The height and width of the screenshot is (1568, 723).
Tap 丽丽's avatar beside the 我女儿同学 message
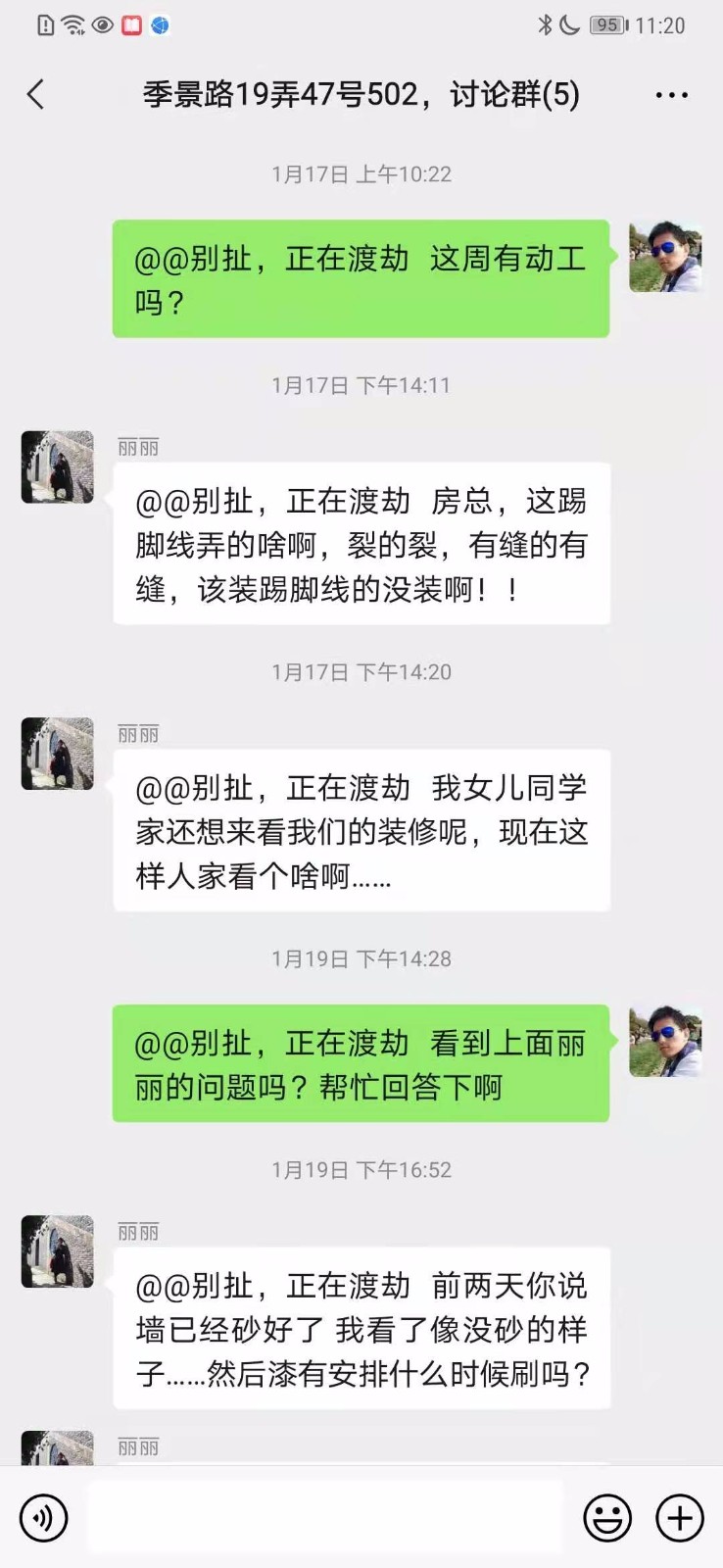(x=58, y=754)
